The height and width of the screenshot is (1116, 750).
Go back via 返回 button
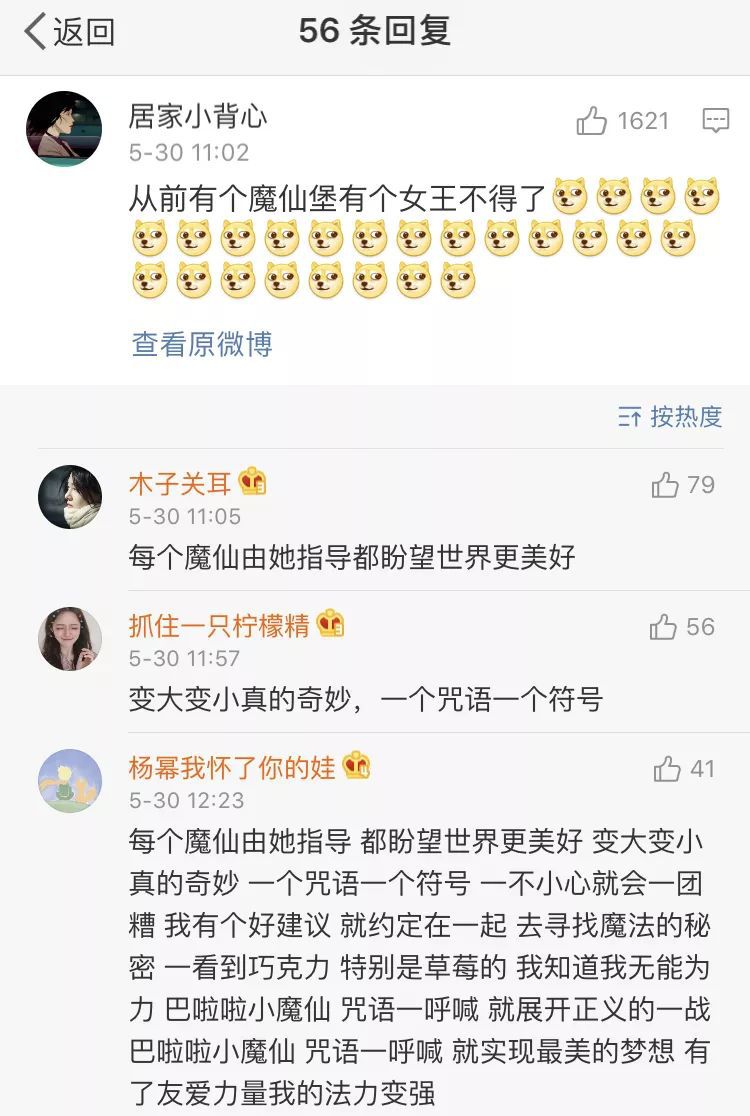(x=68, y=32)
